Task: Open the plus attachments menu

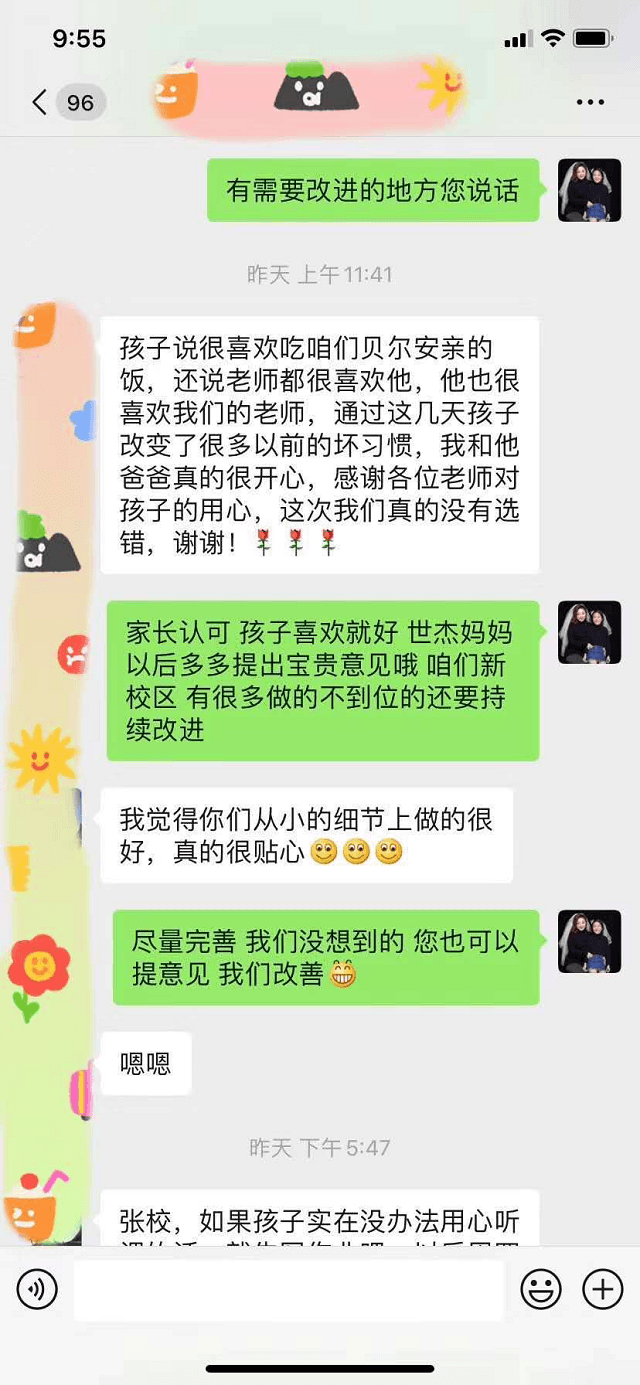Action: tap(602, 1290)
